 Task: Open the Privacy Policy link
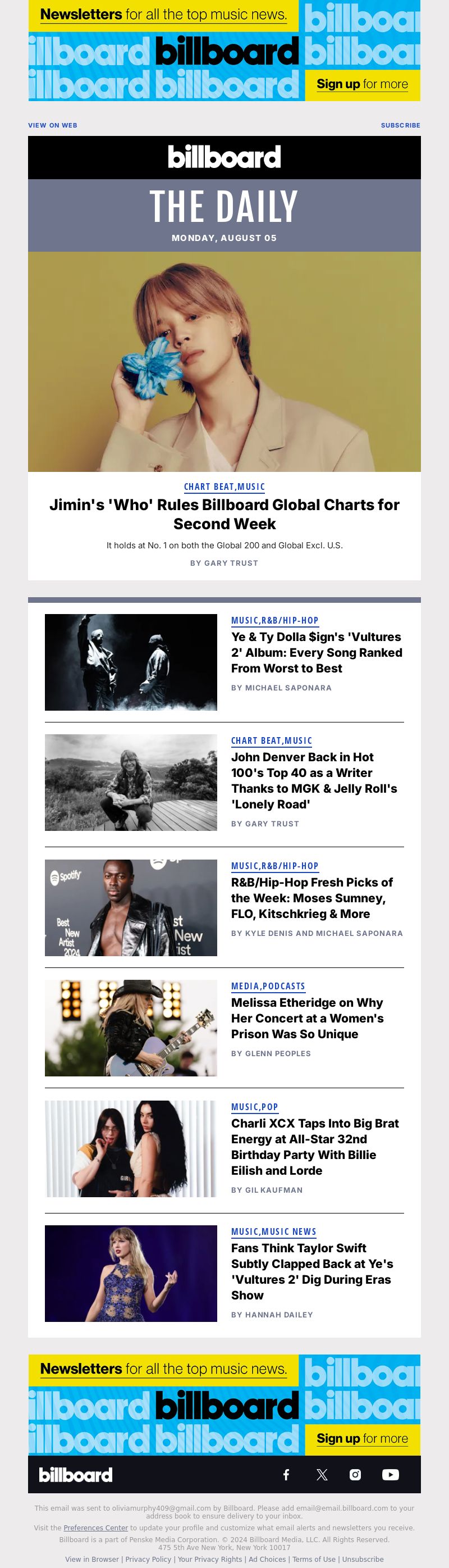click(148, 1559)
